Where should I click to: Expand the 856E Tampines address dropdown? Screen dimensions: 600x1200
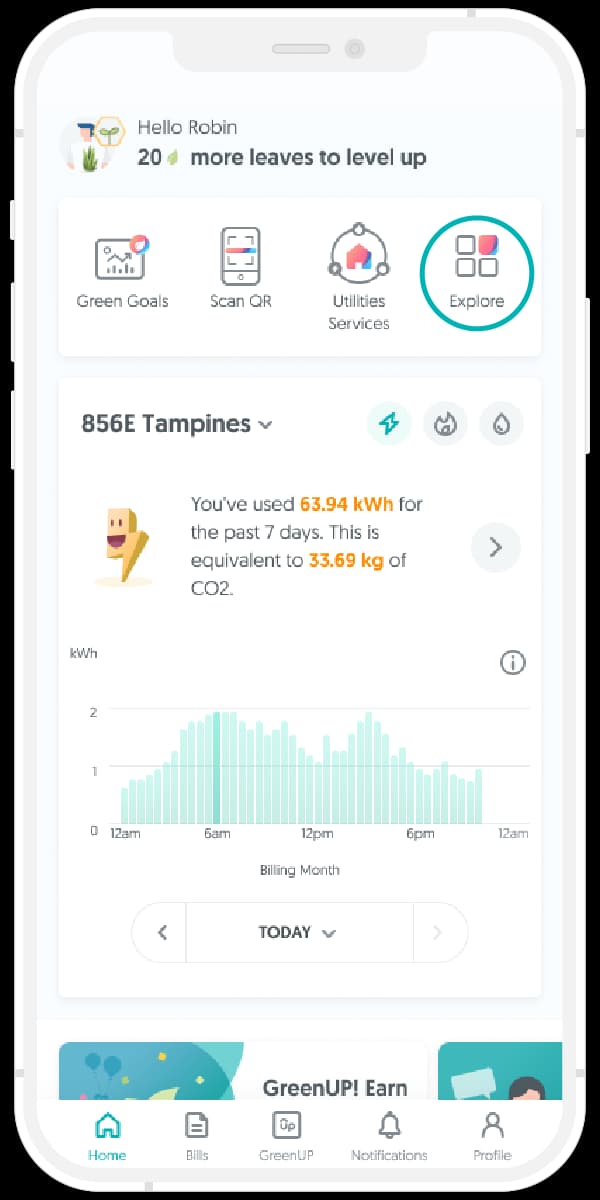pos(177,424)
